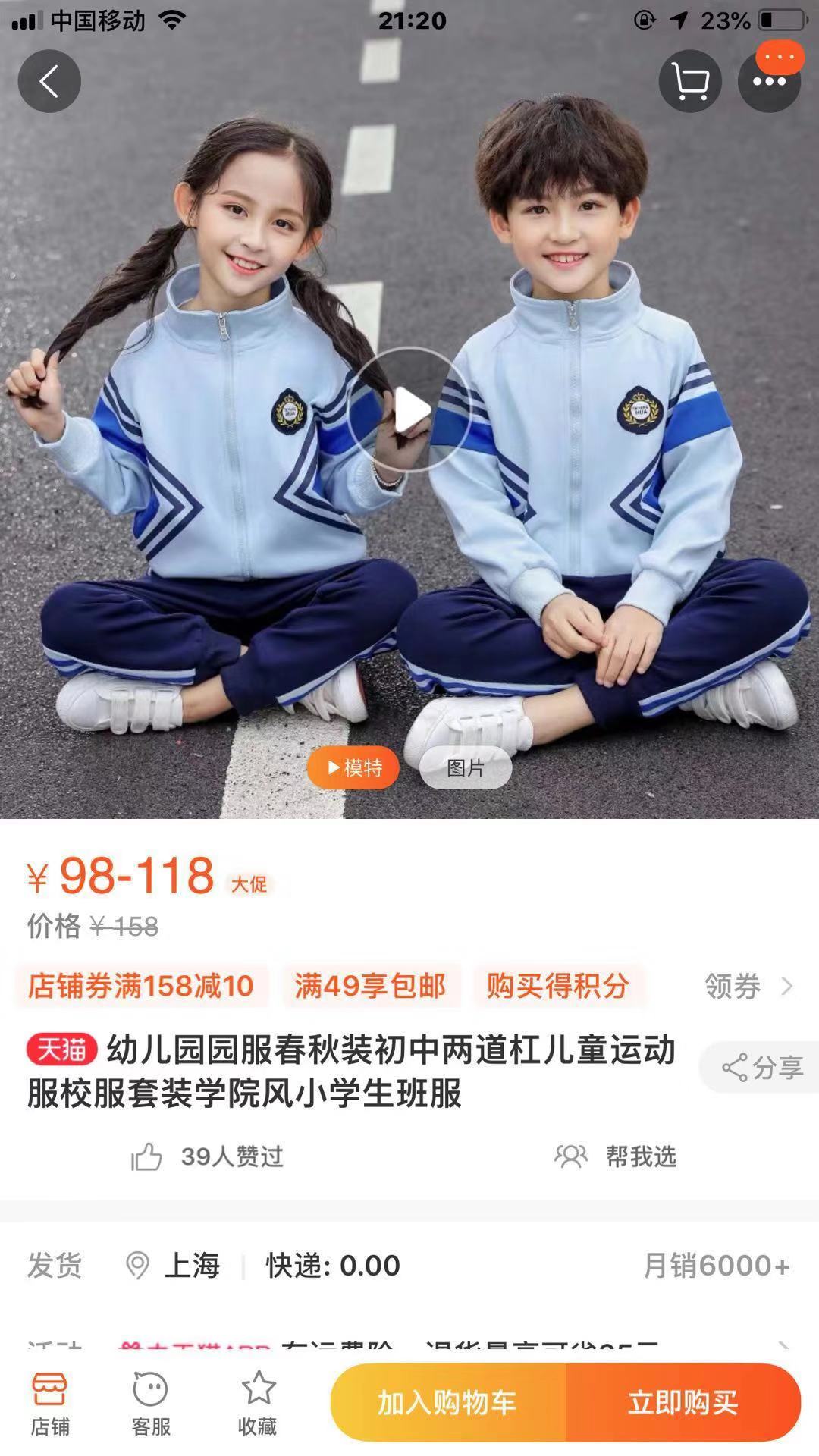The width and height of the screenshot is (819, 1456).
Task: Open 帮我选 helper option
Action: pos(616,1156)
